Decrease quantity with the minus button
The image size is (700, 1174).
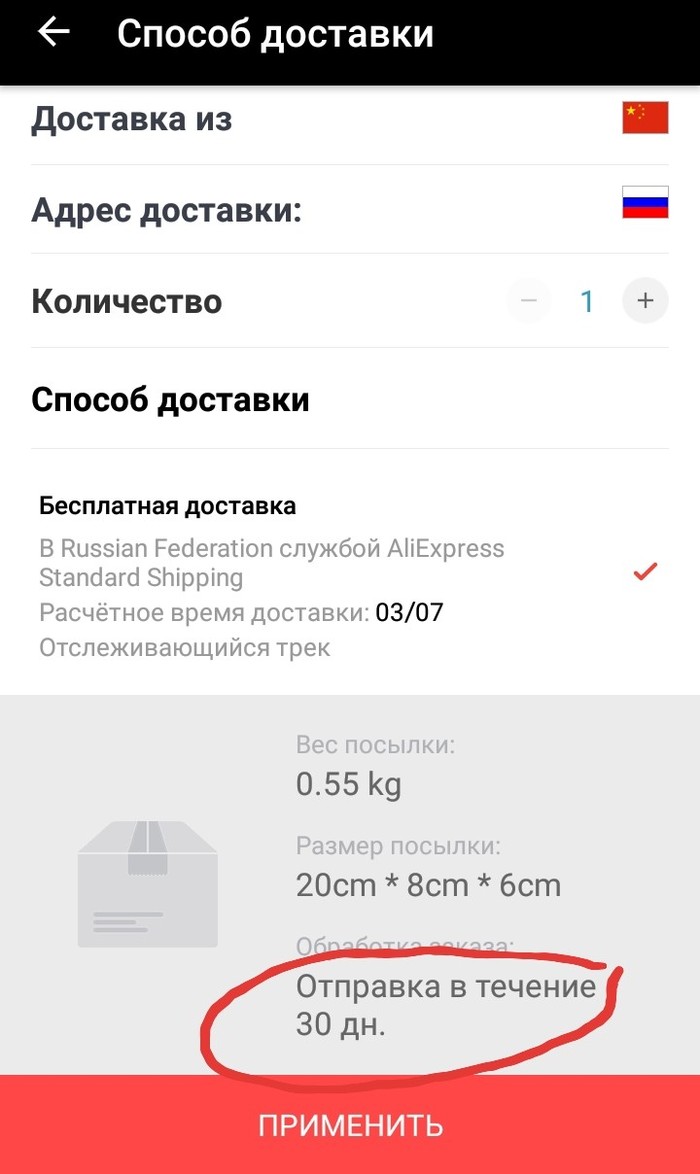(x=529, y=301)
